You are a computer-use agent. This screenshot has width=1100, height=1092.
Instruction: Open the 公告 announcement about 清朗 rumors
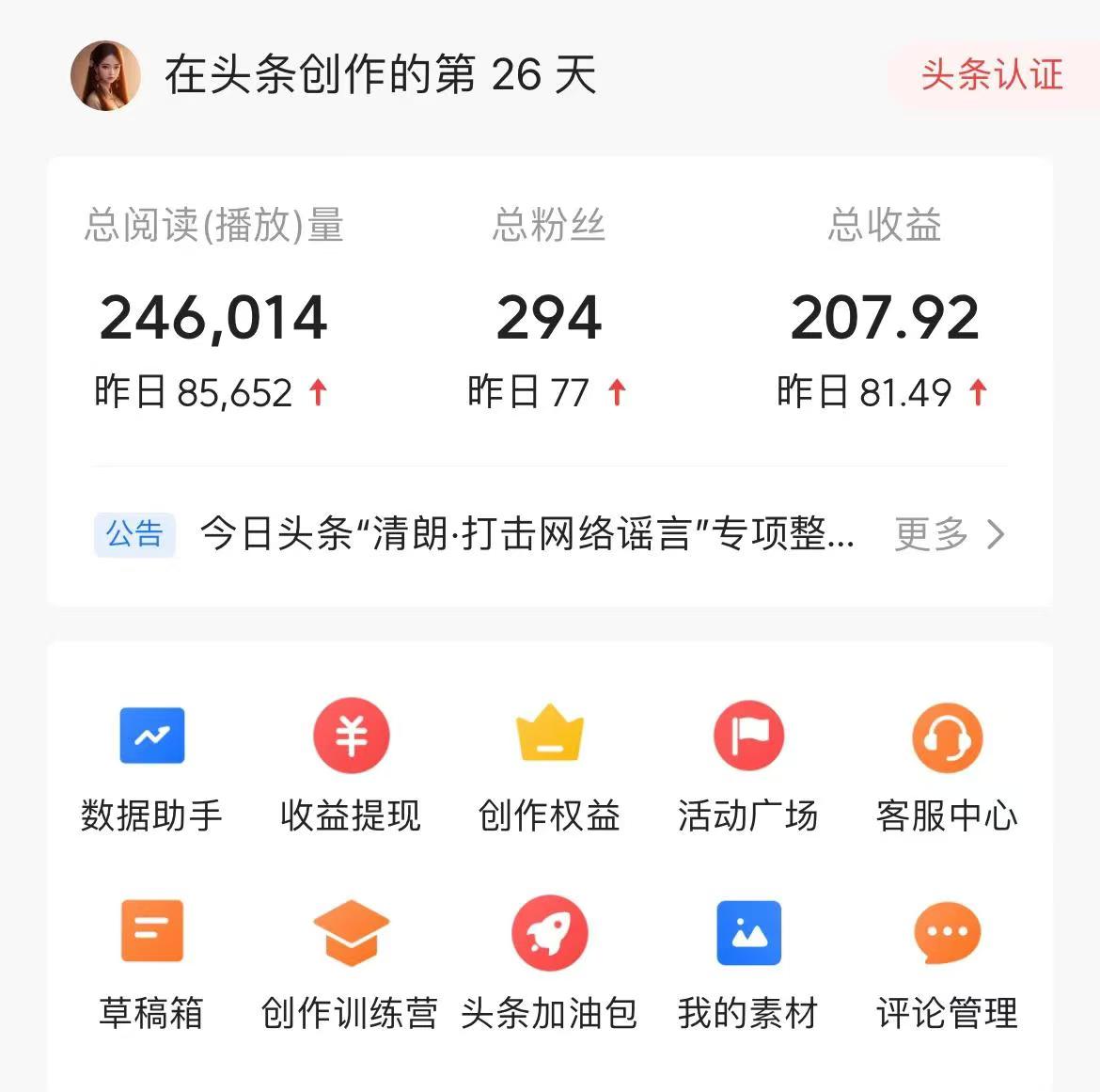(x=526, y=534)
